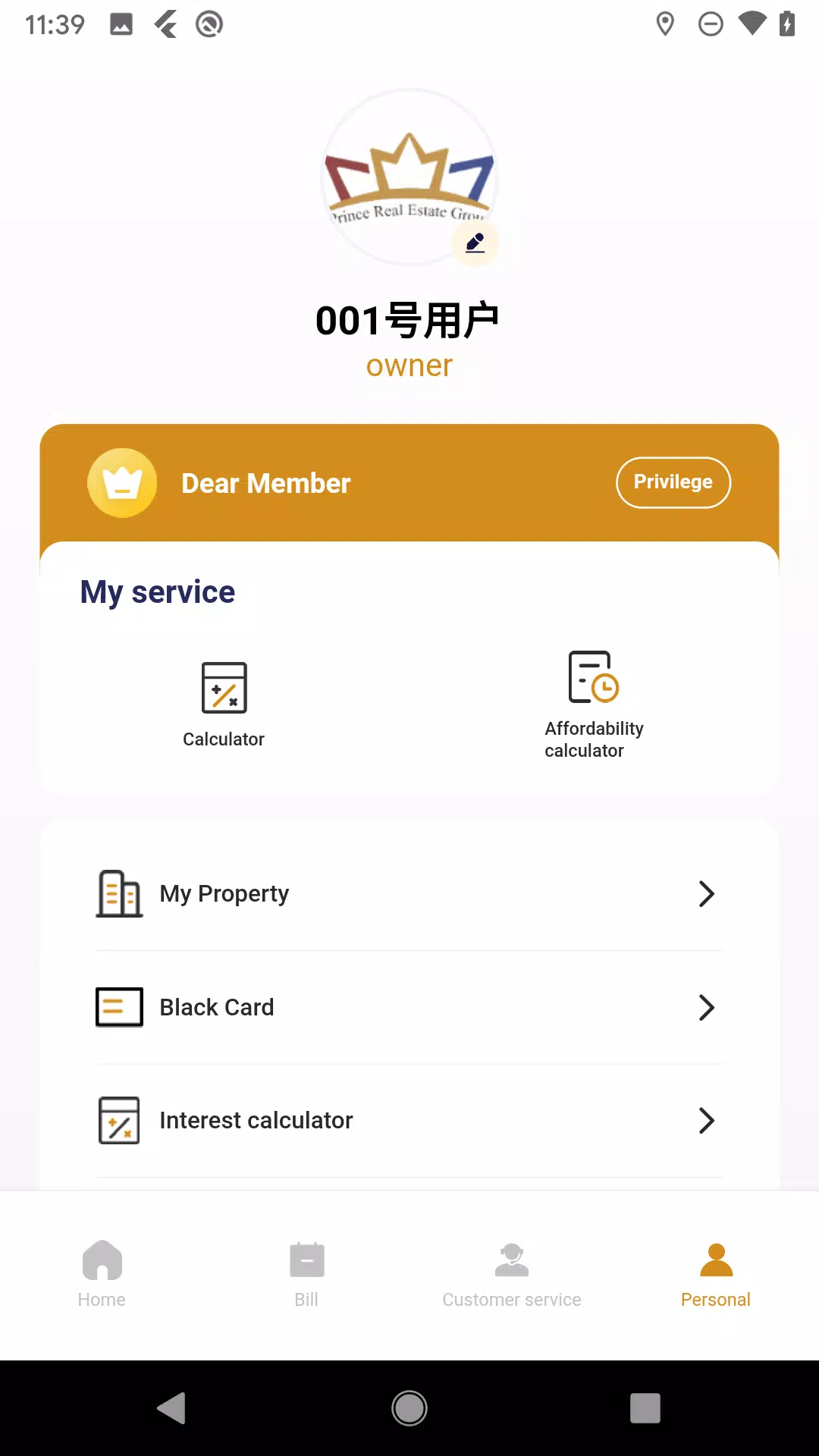Image resolution: width=819 pixels, height=1456 pixels.
Task: View the Black Card row
Action: (x=409, y=1007)
